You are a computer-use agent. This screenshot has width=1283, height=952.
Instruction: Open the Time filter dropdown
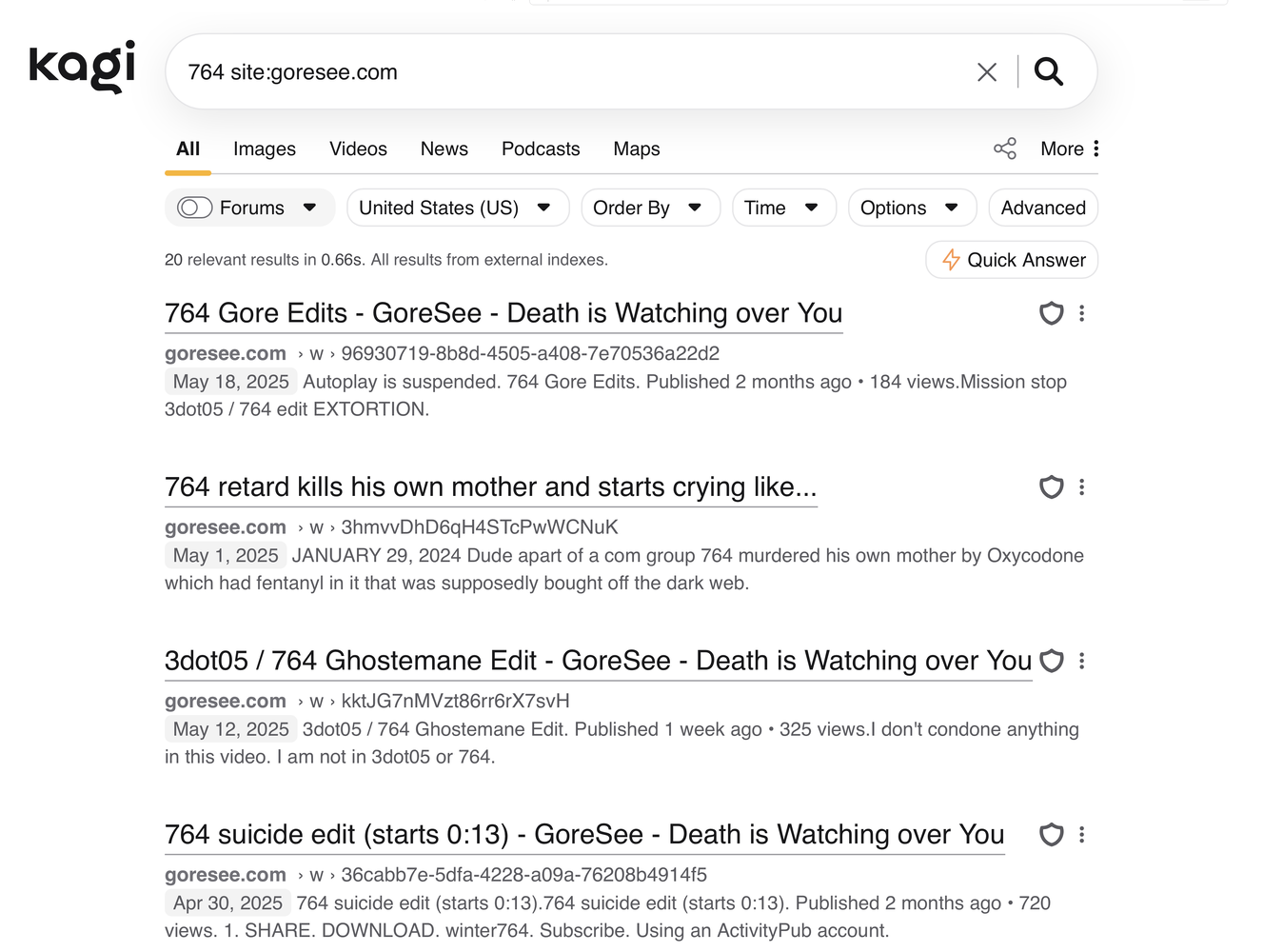[784, 208]
